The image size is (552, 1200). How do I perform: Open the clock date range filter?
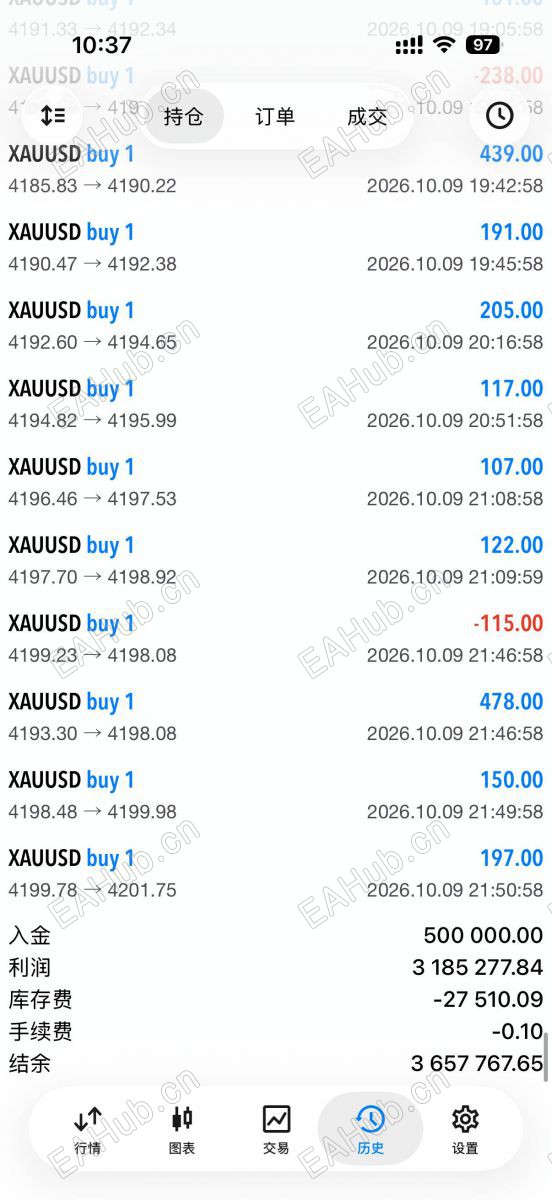[499, 116]
